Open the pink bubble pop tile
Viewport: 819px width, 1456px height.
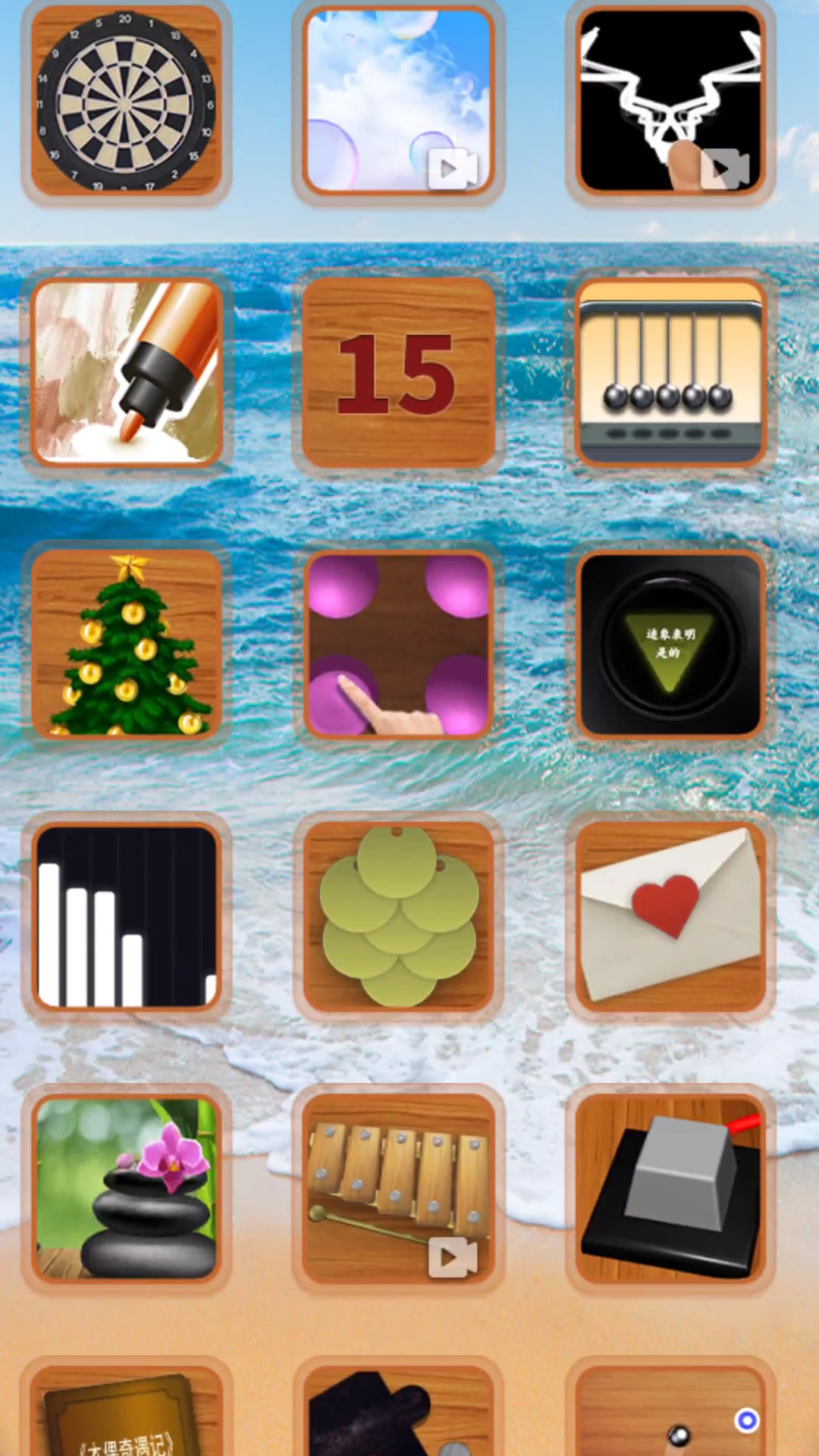398,645
